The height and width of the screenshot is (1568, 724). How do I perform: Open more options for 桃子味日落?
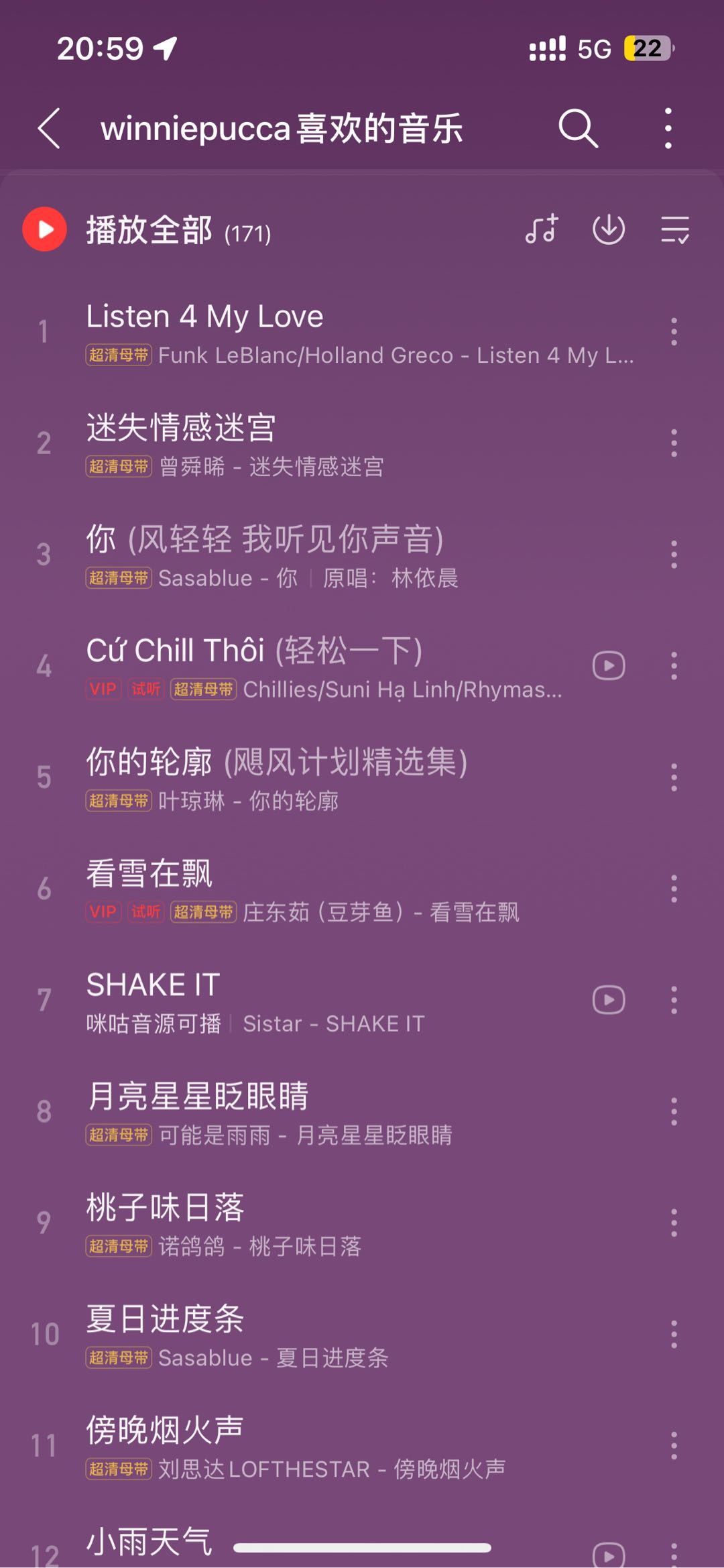(x=674, y=1223)
